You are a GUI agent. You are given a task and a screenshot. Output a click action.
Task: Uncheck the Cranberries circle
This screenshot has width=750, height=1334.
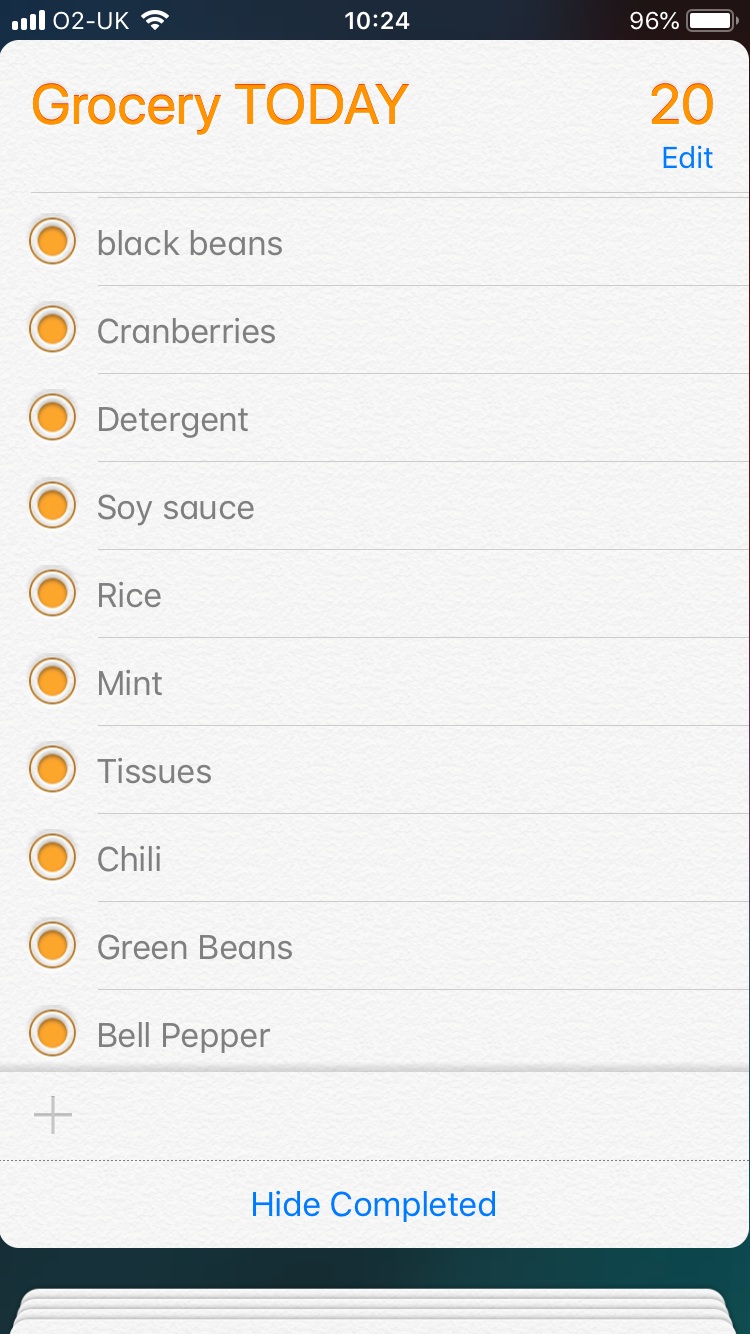coord(53,330)
